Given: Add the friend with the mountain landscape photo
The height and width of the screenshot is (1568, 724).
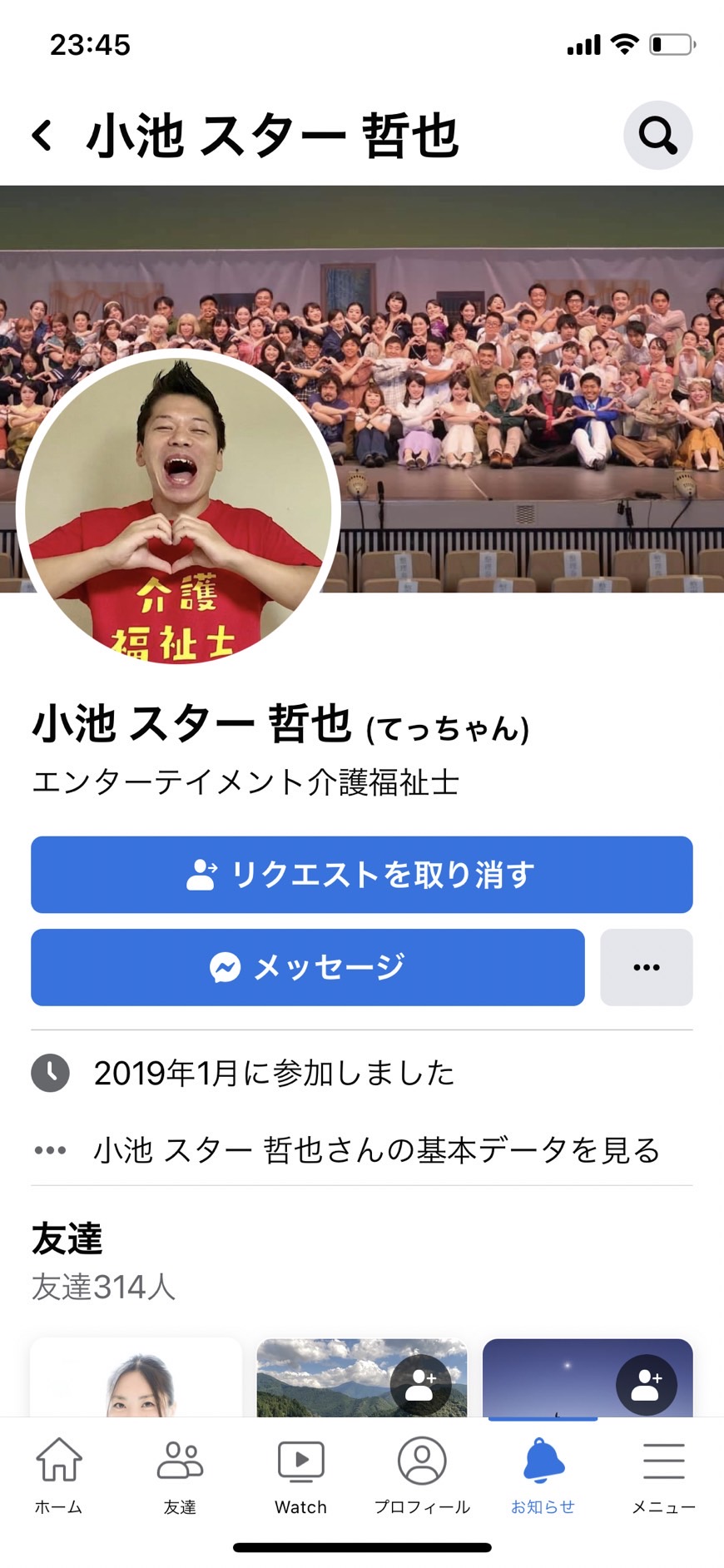Looking at the screenshot, I should point(420,1384).
